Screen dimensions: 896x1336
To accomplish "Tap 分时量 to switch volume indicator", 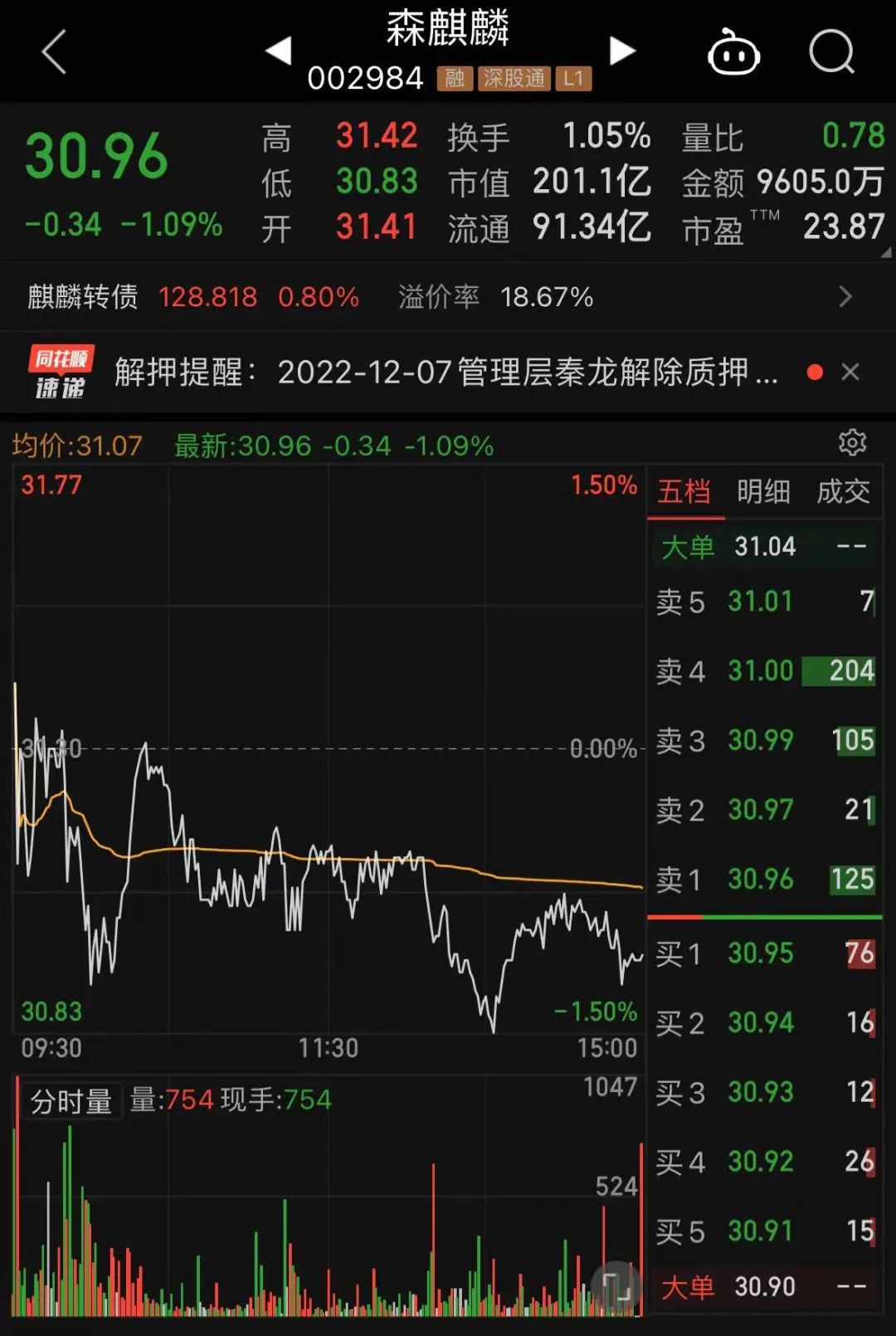I will [x=71, y=1100].
